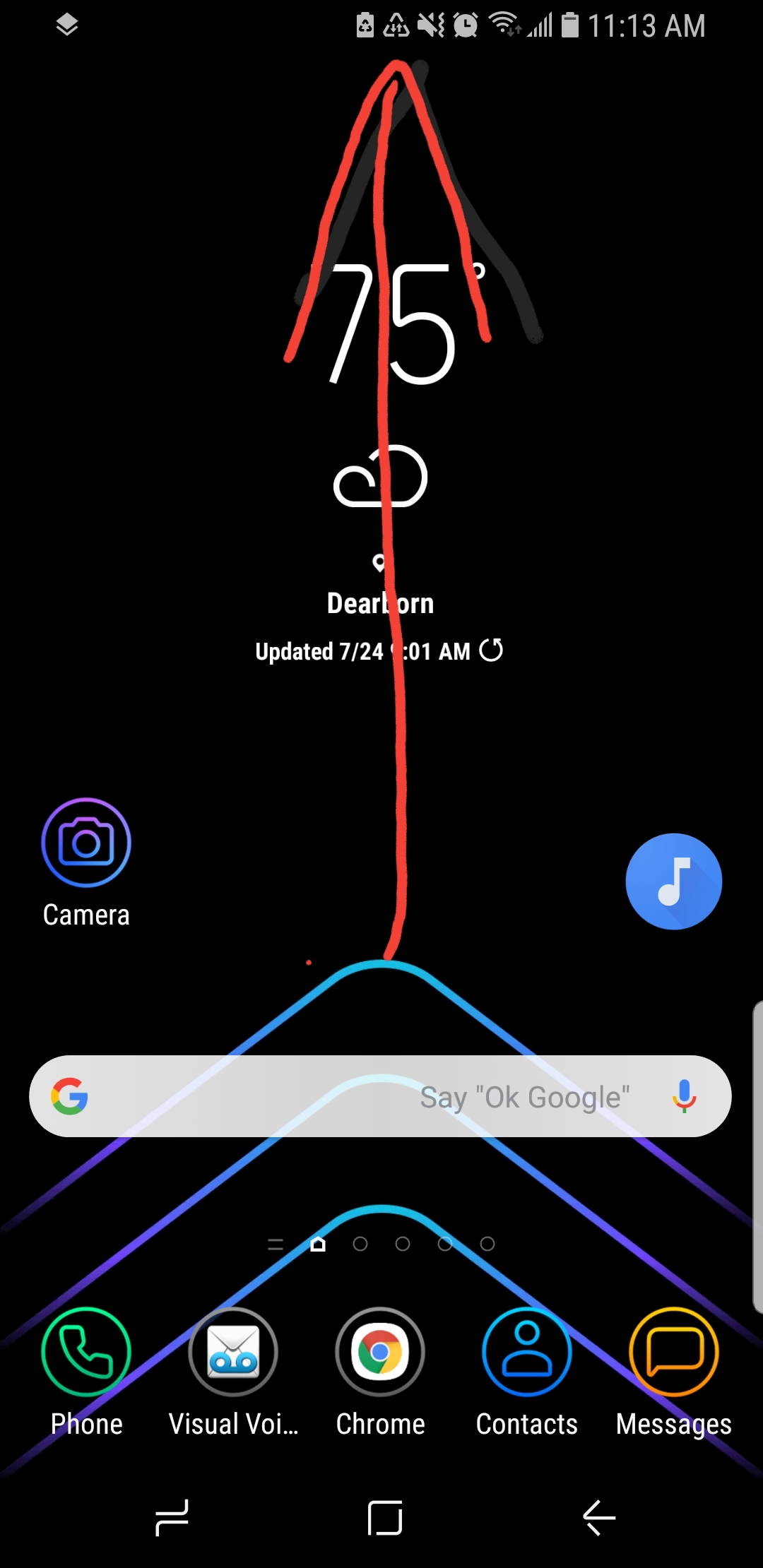Tap the Dearborn location label
The height and width of the screenshot is (1568, 763).
pyautogui.click(x=381, y=602)
